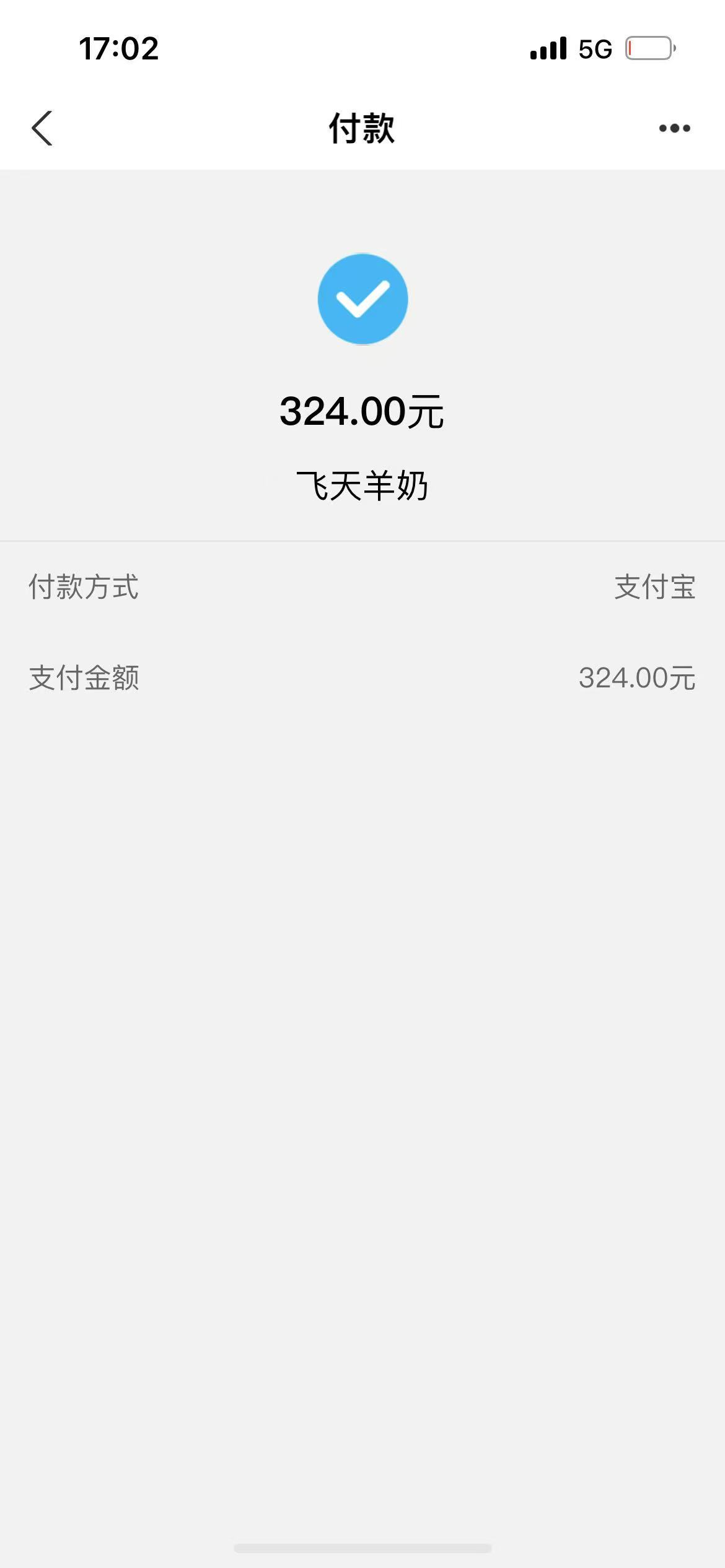Image resolution: width=725 pixels, height=1568 pixels.
Task: Go back from the 付款 page
Action: [42, 128]
